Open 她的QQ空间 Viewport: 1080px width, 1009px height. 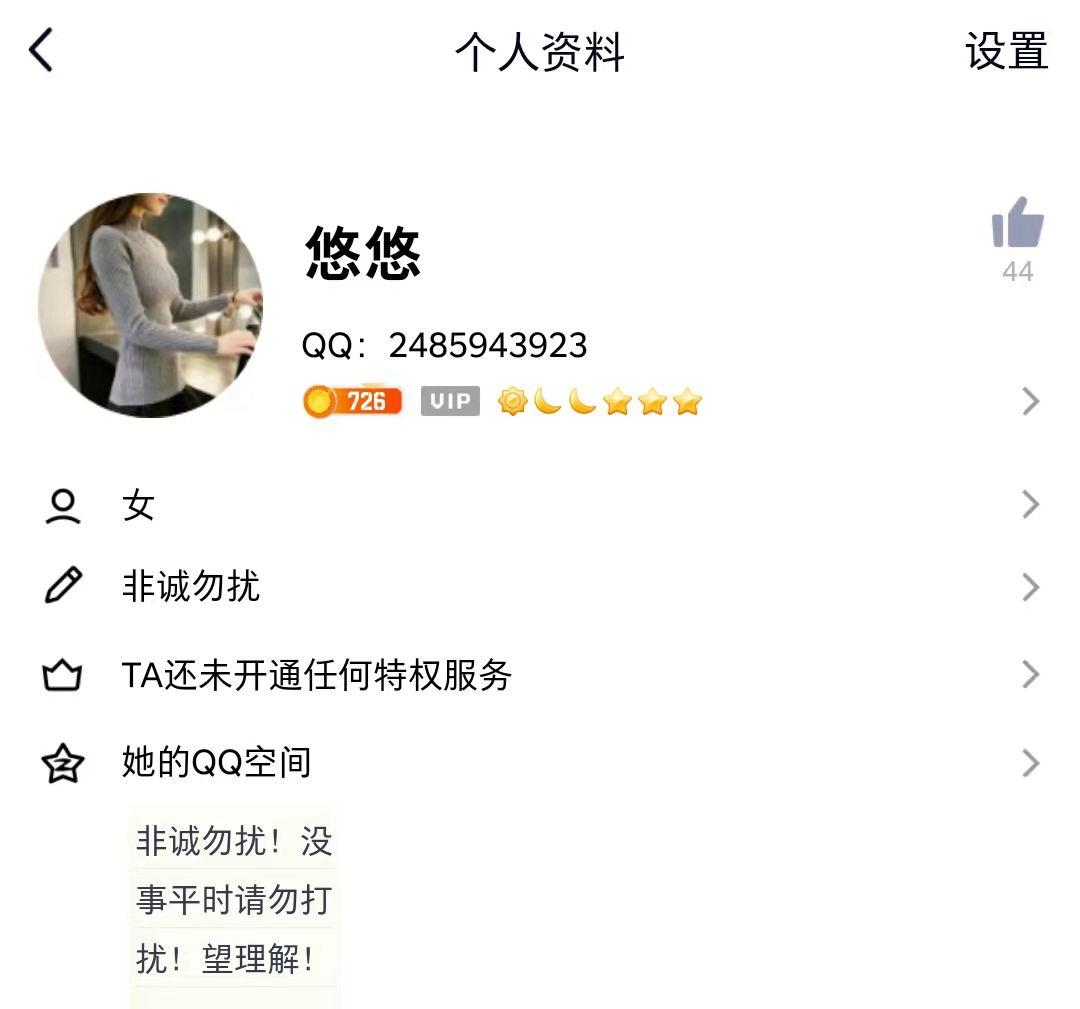(540, 763)
